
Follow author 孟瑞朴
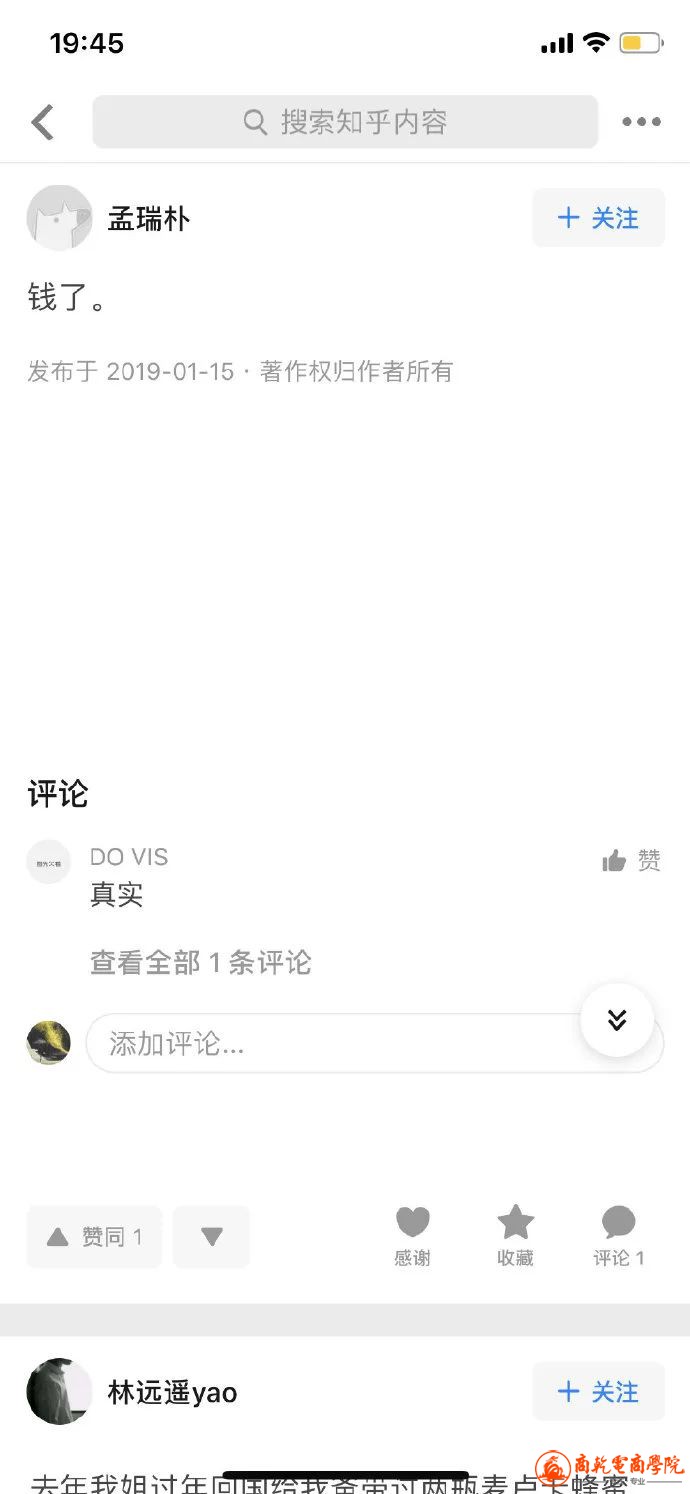click(598, 218)
